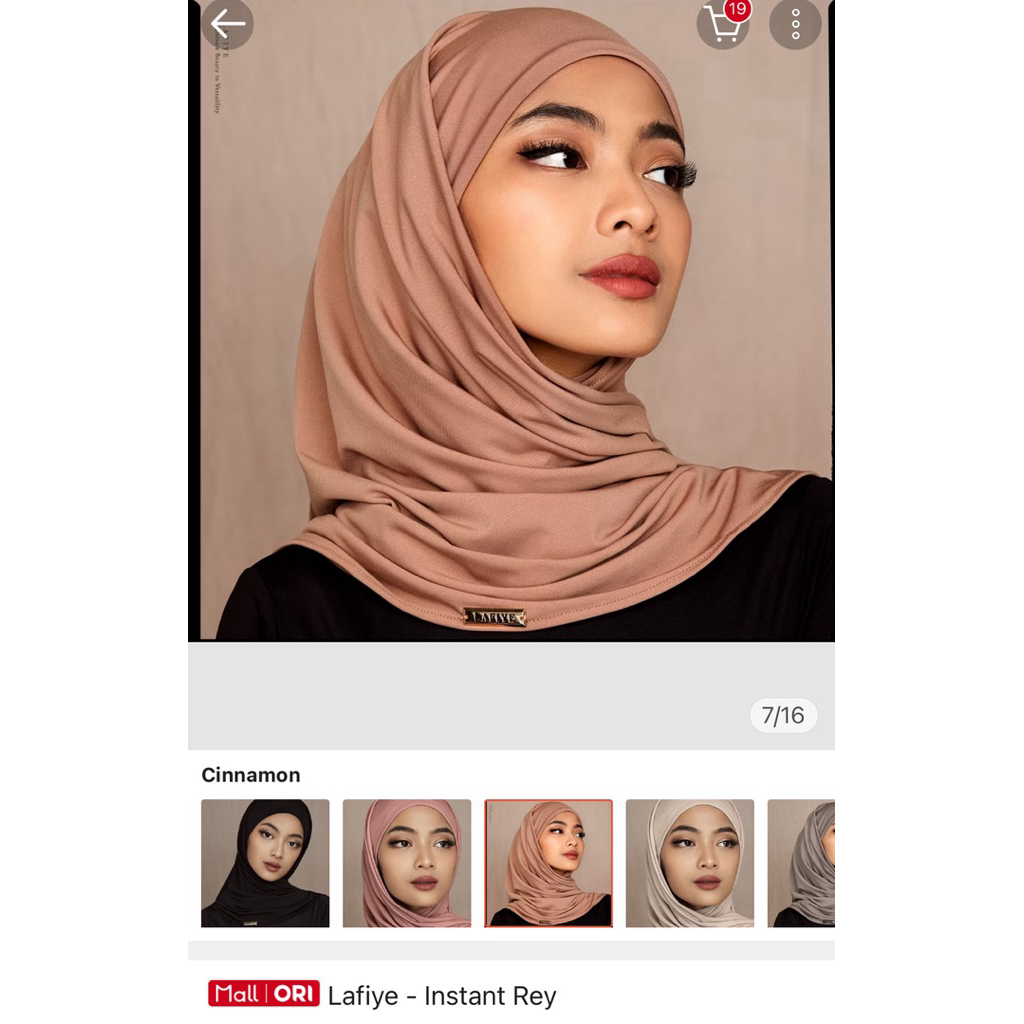
Task: Select the black hijab variant thumbnail
Action: pyautogui.click(x=265, y=863)
